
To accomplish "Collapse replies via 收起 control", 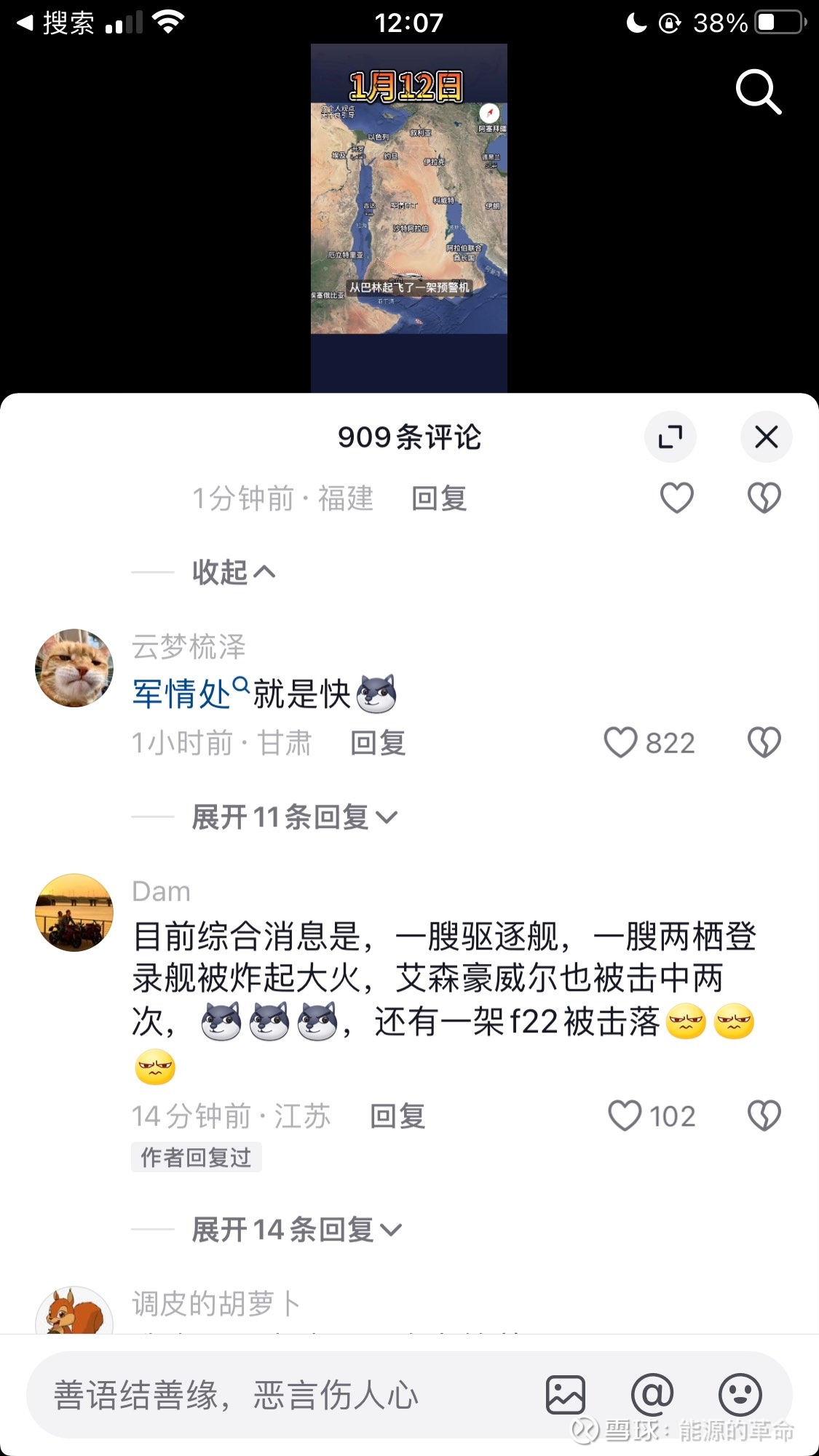I will pos(233,572).
